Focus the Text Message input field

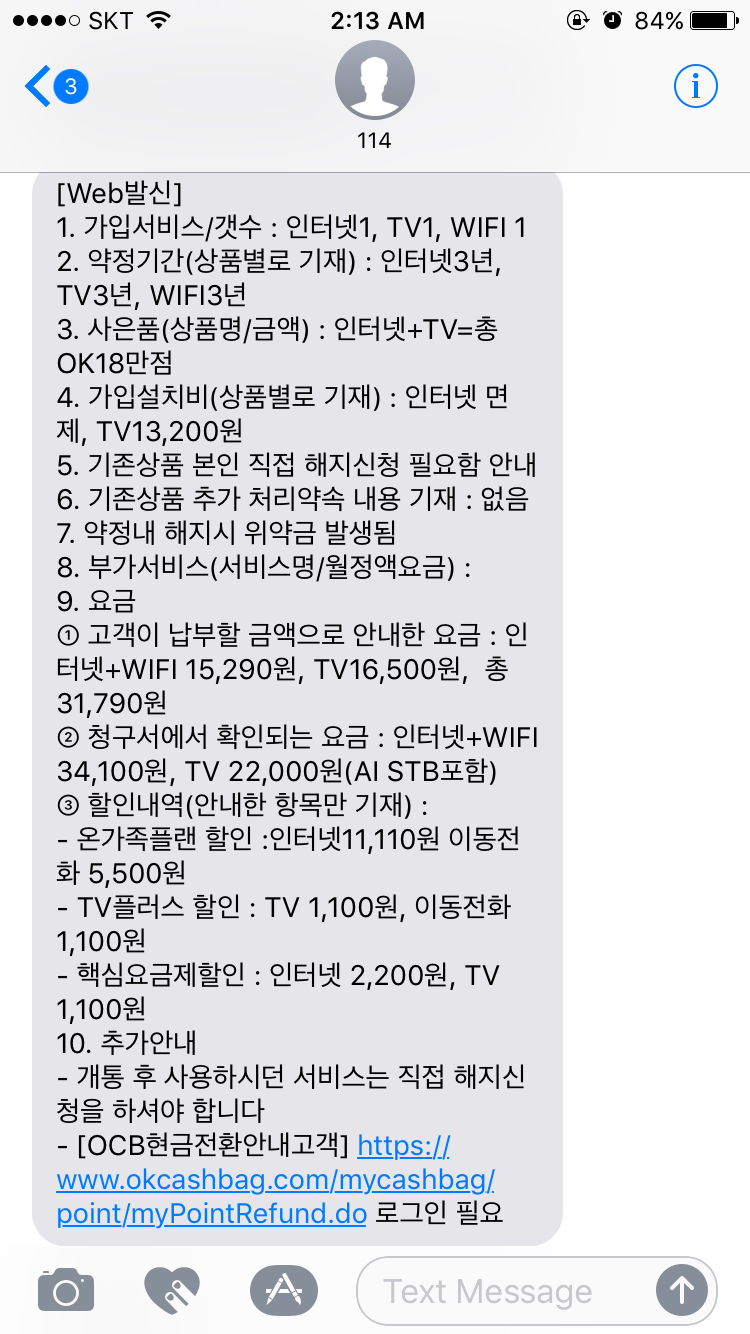[500, 1291]
